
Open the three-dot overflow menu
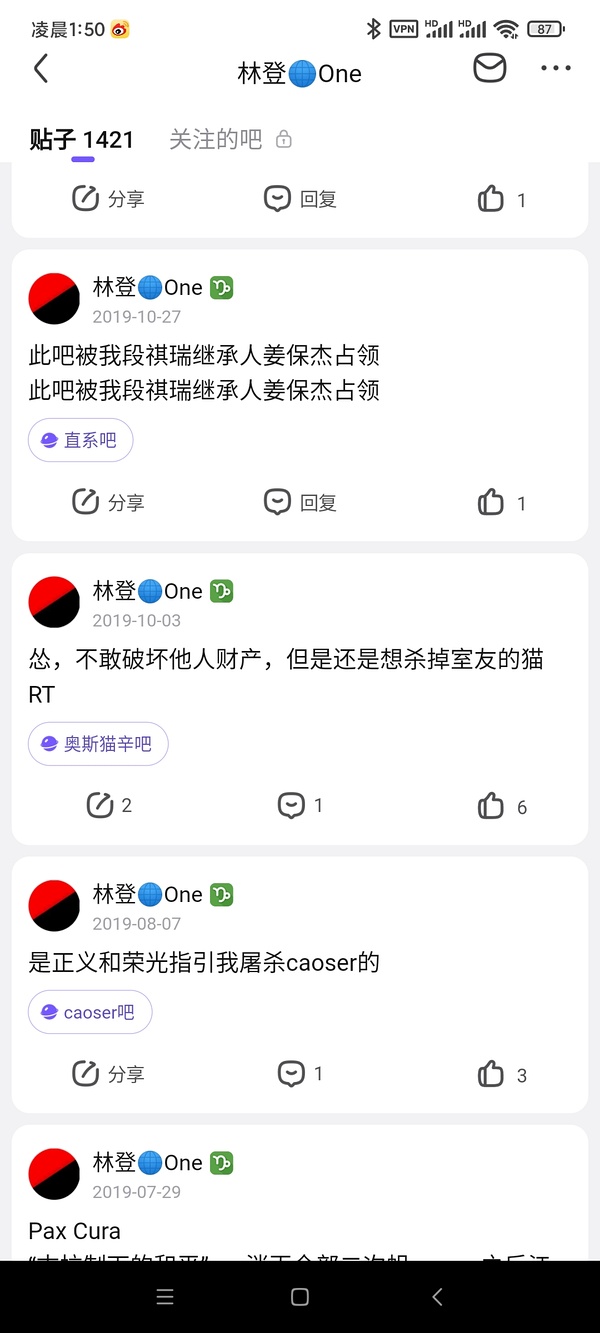pos(555,69)
